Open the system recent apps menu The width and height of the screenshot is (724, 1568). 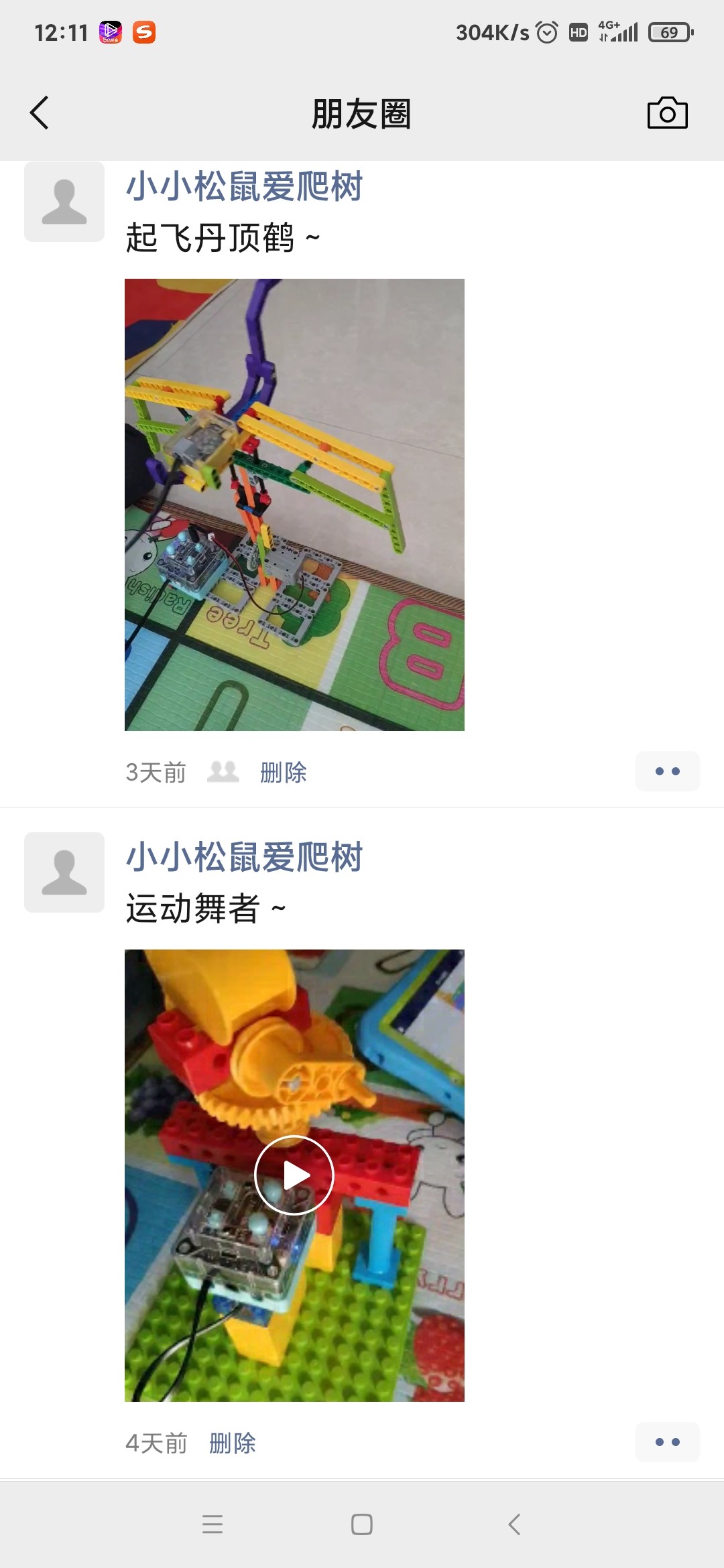(213, 1524)
